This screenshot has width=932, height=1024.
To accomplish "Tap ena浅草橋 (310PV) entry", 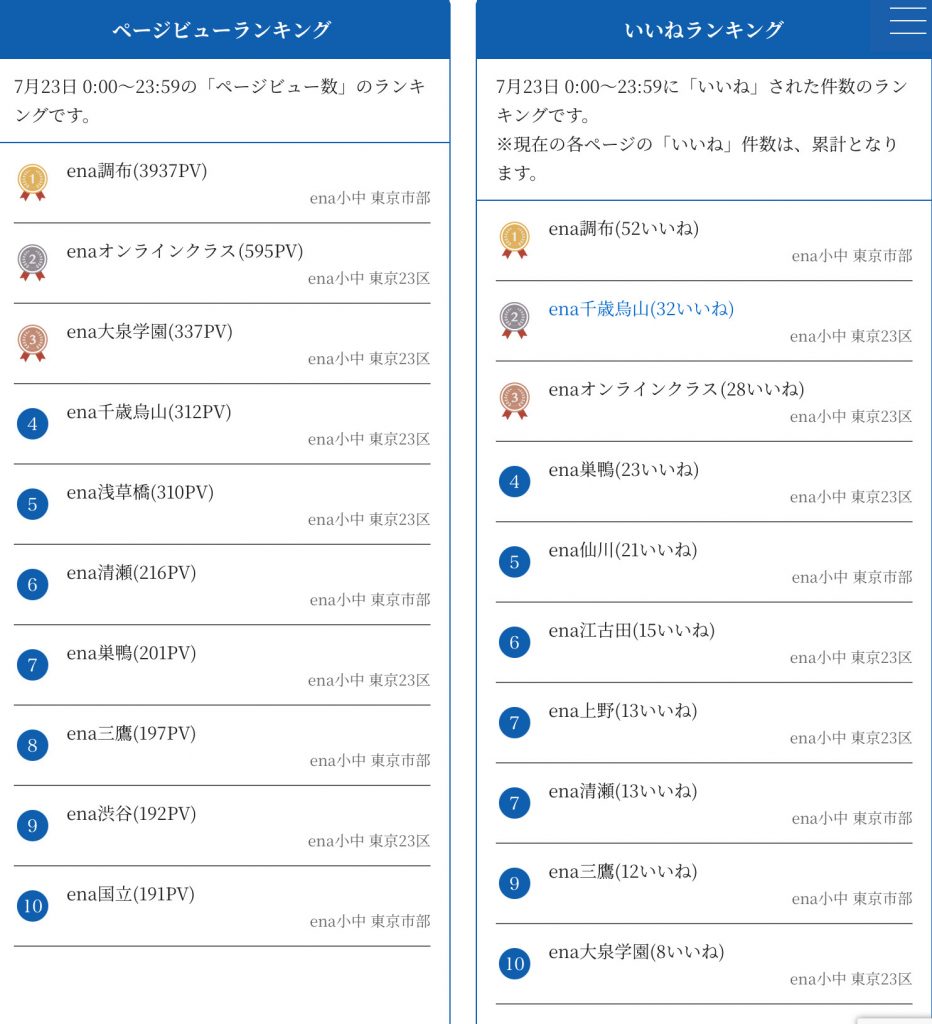I will (x=140, y=492).
